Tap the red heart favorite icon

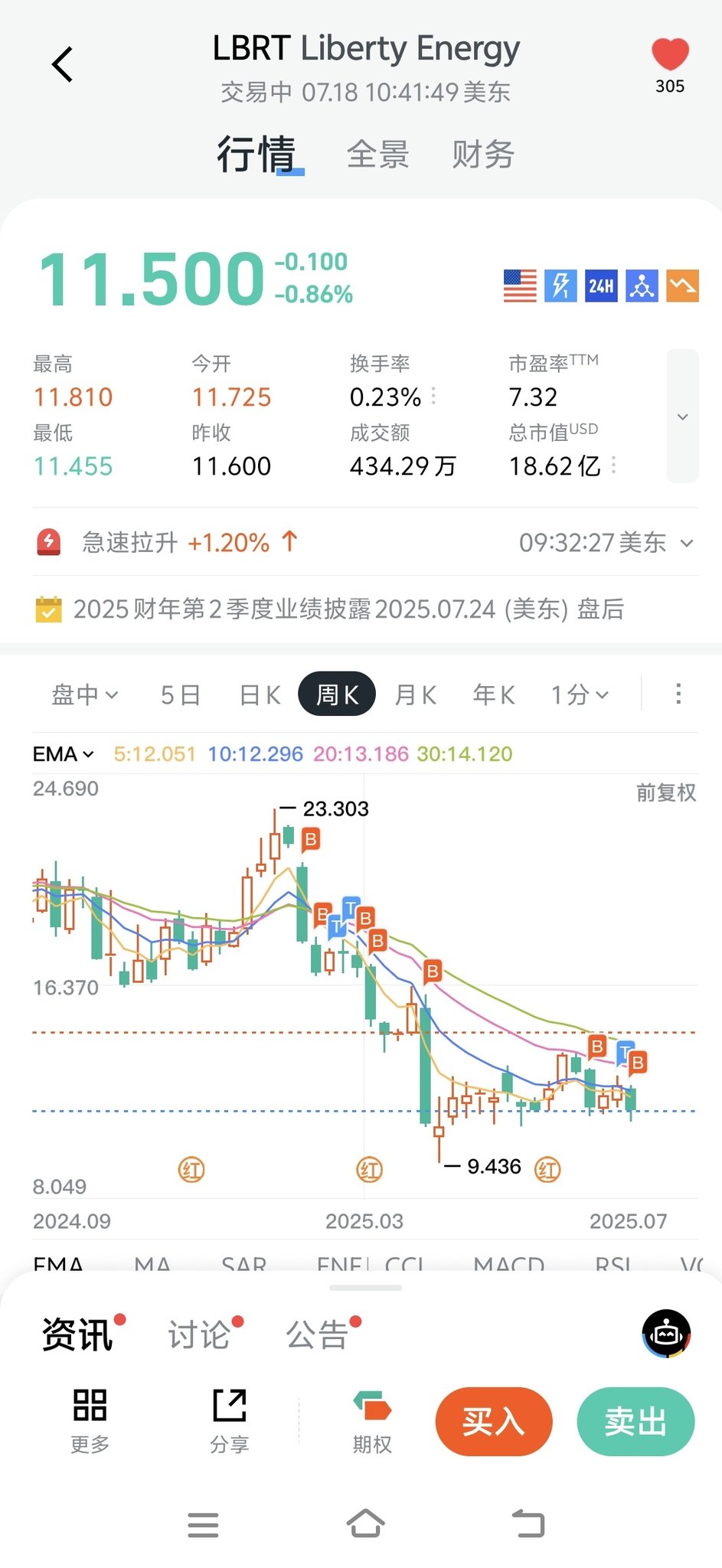pyautogui.click(x=670, y=55)
